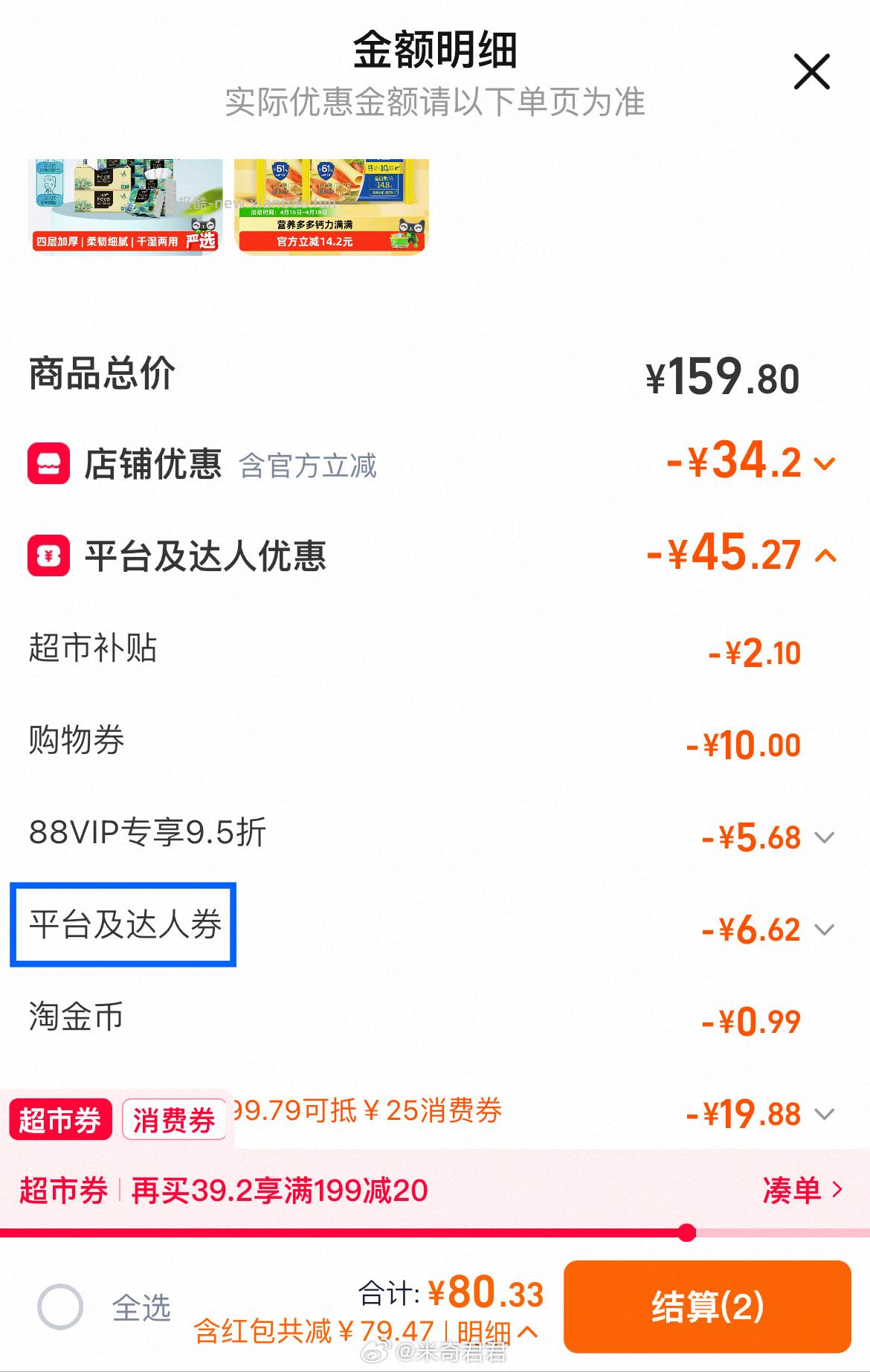Viewport: 870px width, 1372px height.
Task: Expand the ¥19.88 消费券 details
Action: pyautogui.click(x=824, y=1113)
